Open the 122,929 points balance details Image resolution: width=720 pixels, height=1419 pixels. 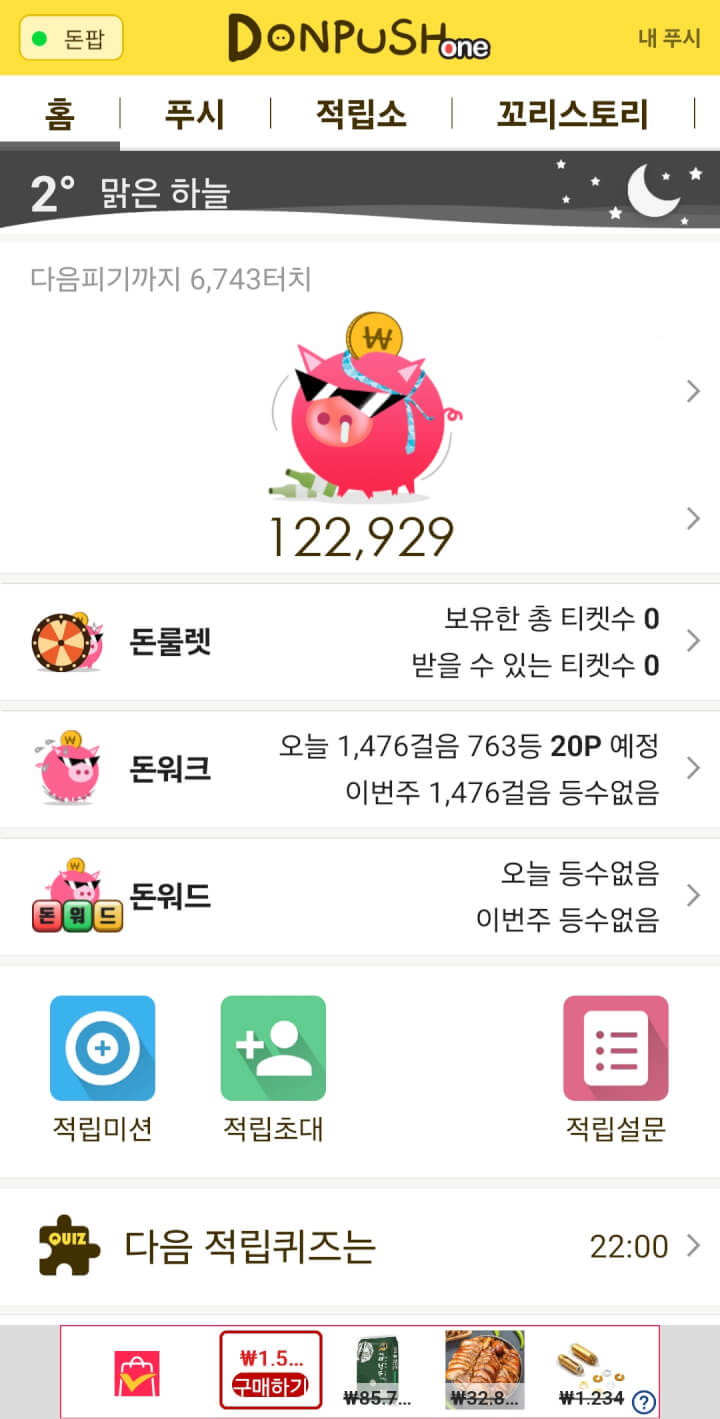(x=361, y=537)
